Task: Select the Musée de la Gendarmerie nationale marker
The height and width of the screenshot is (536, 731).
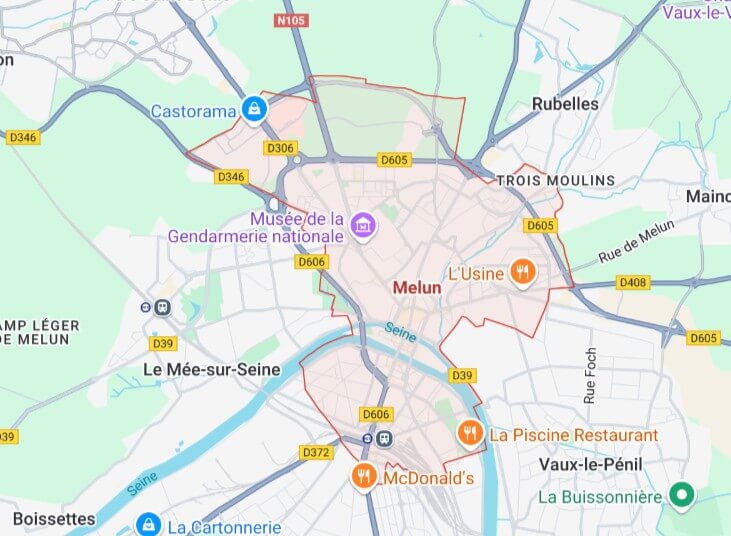Action: tap(364, 226)
